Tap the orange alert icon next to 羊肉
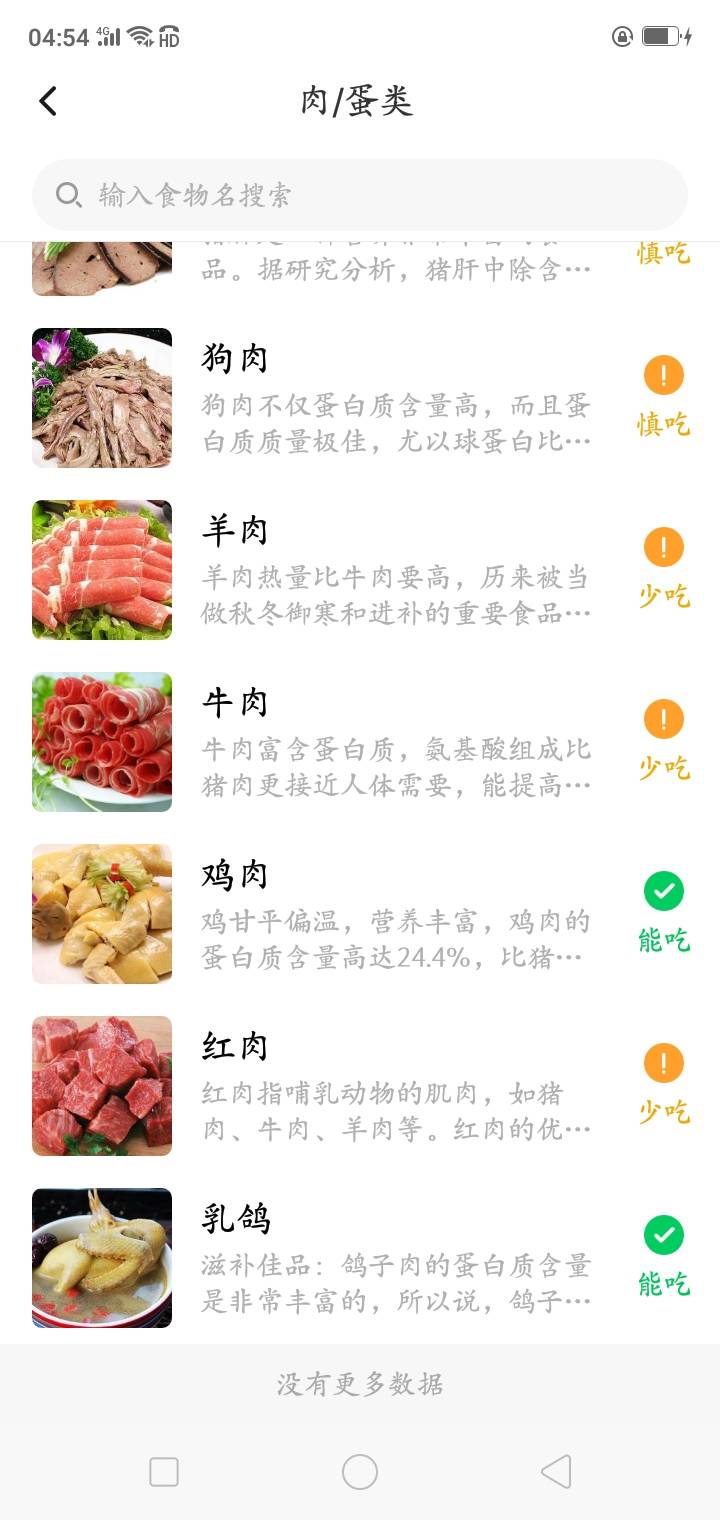 663,546
